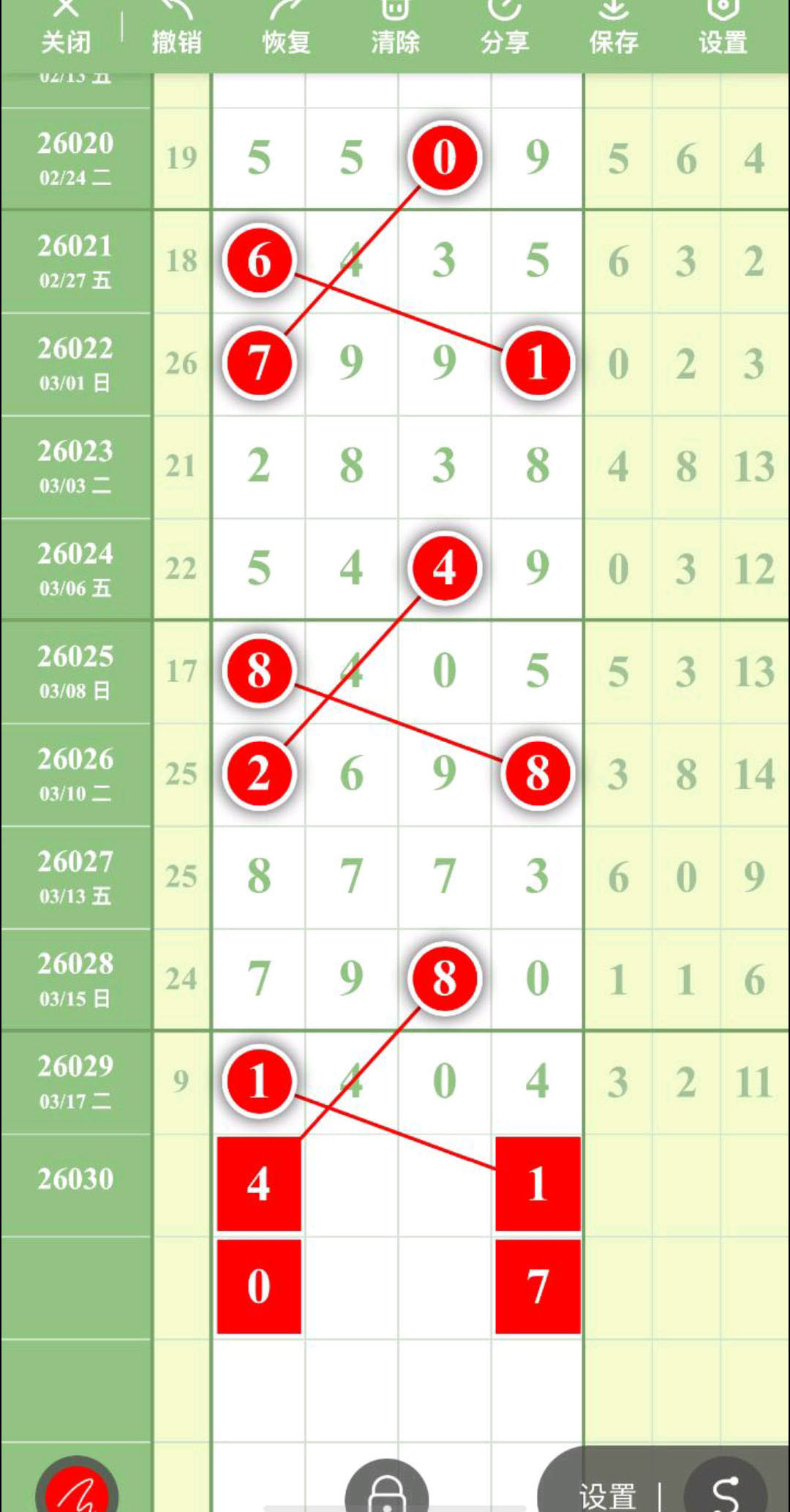Viewport: 790px width, 1512px height.
Task: Tap circled 6 in row 26021
Action: click(x=259, y=261)
